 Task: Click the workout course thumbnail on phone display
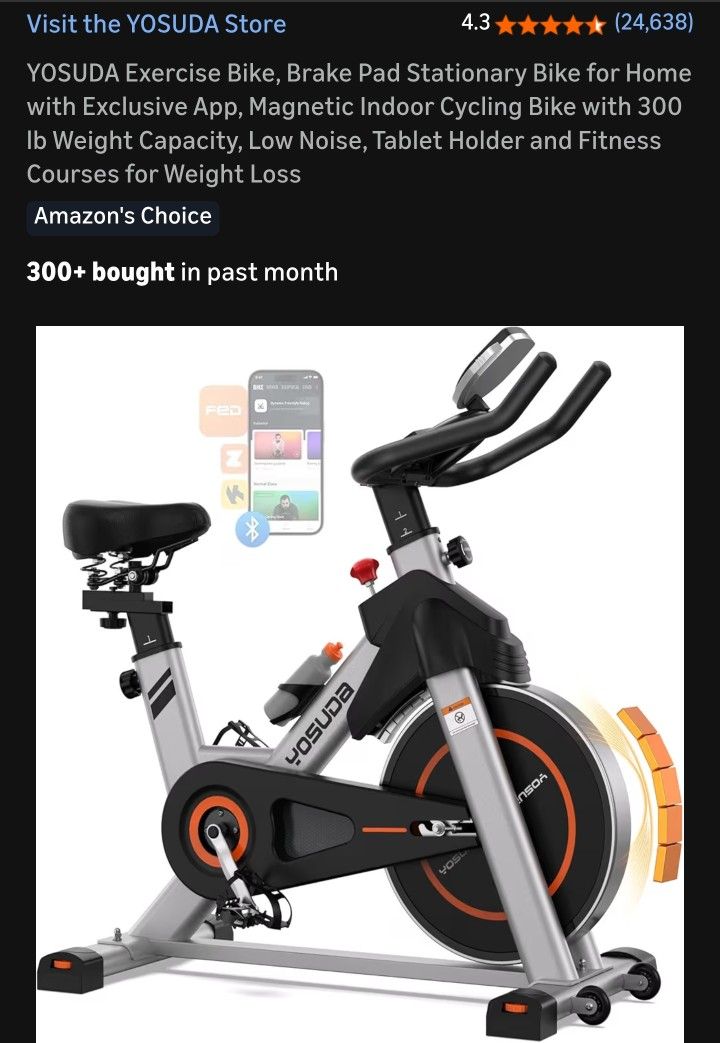277,445
